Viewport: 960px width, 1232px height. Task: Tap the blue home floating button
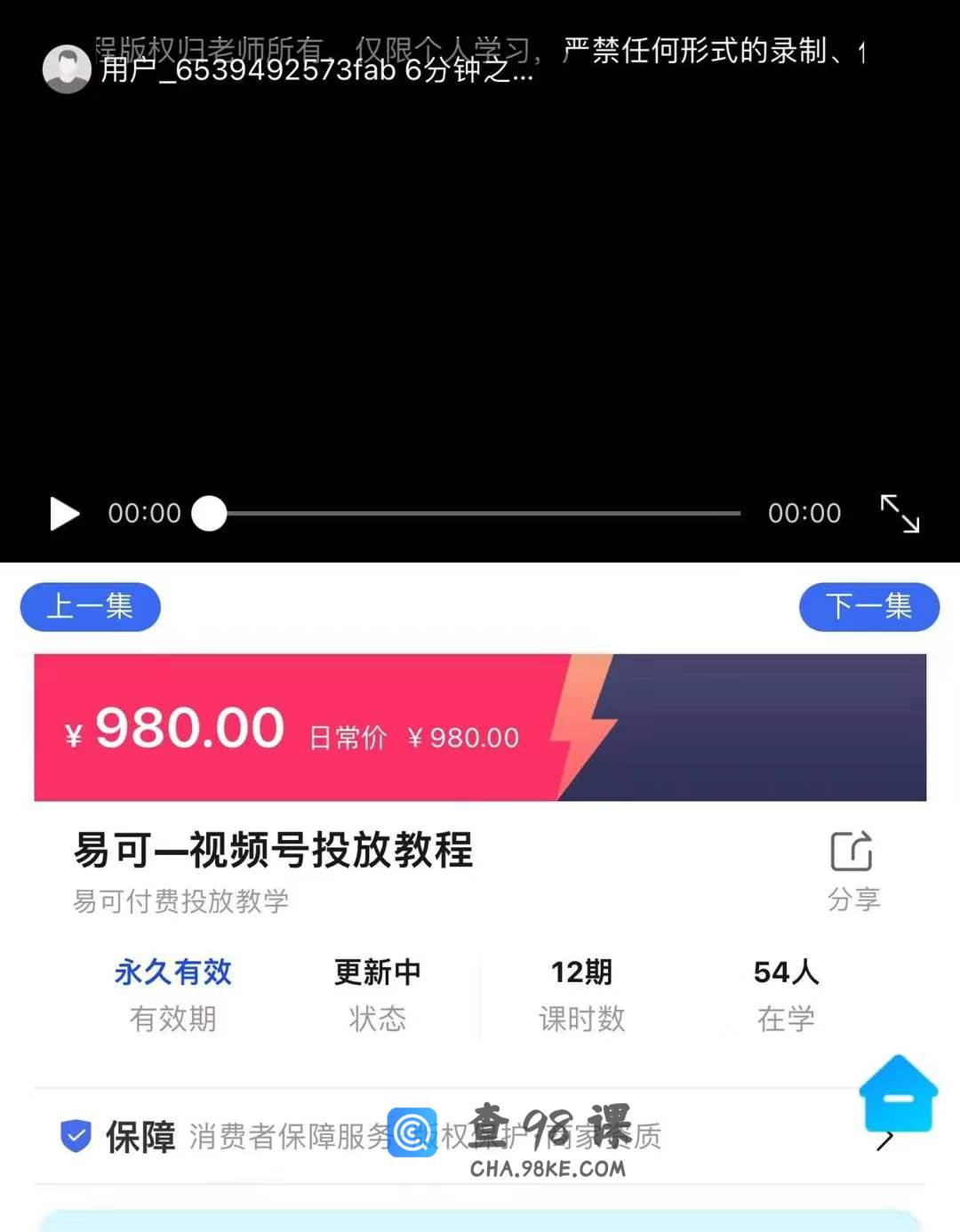pos(898,1095)
